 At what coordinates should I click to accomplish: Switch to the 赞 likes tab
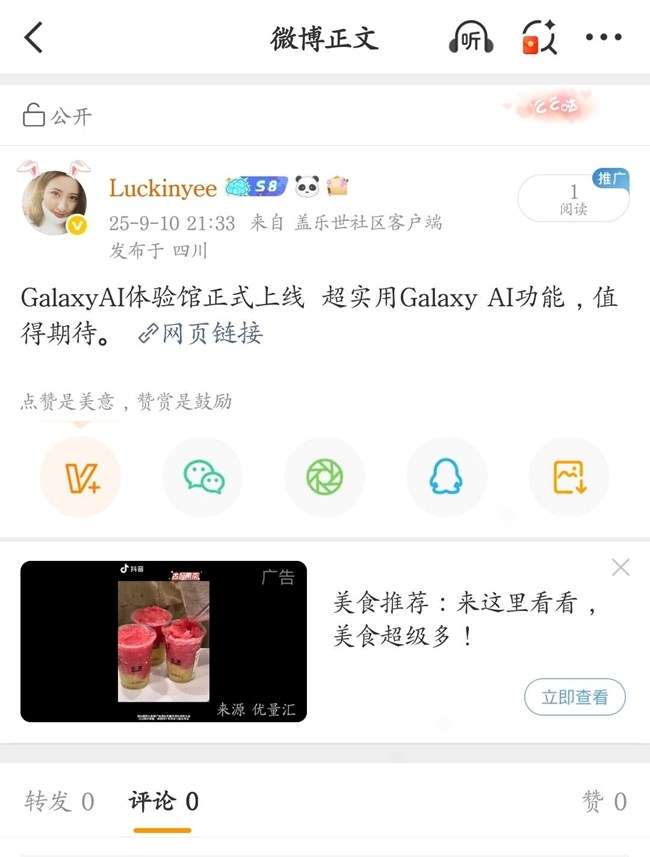604,801
